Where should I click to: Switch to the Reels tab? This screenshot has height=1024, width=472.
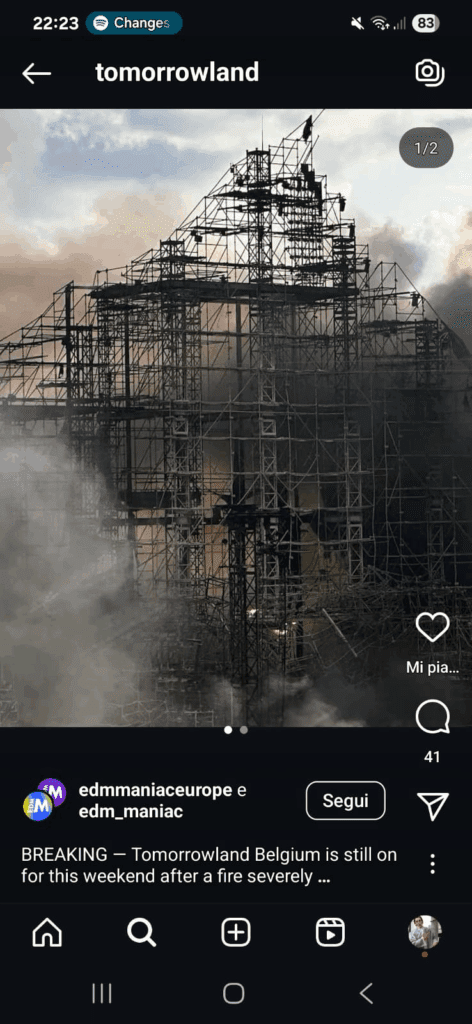pyautogui.click(x=330, y=933)
